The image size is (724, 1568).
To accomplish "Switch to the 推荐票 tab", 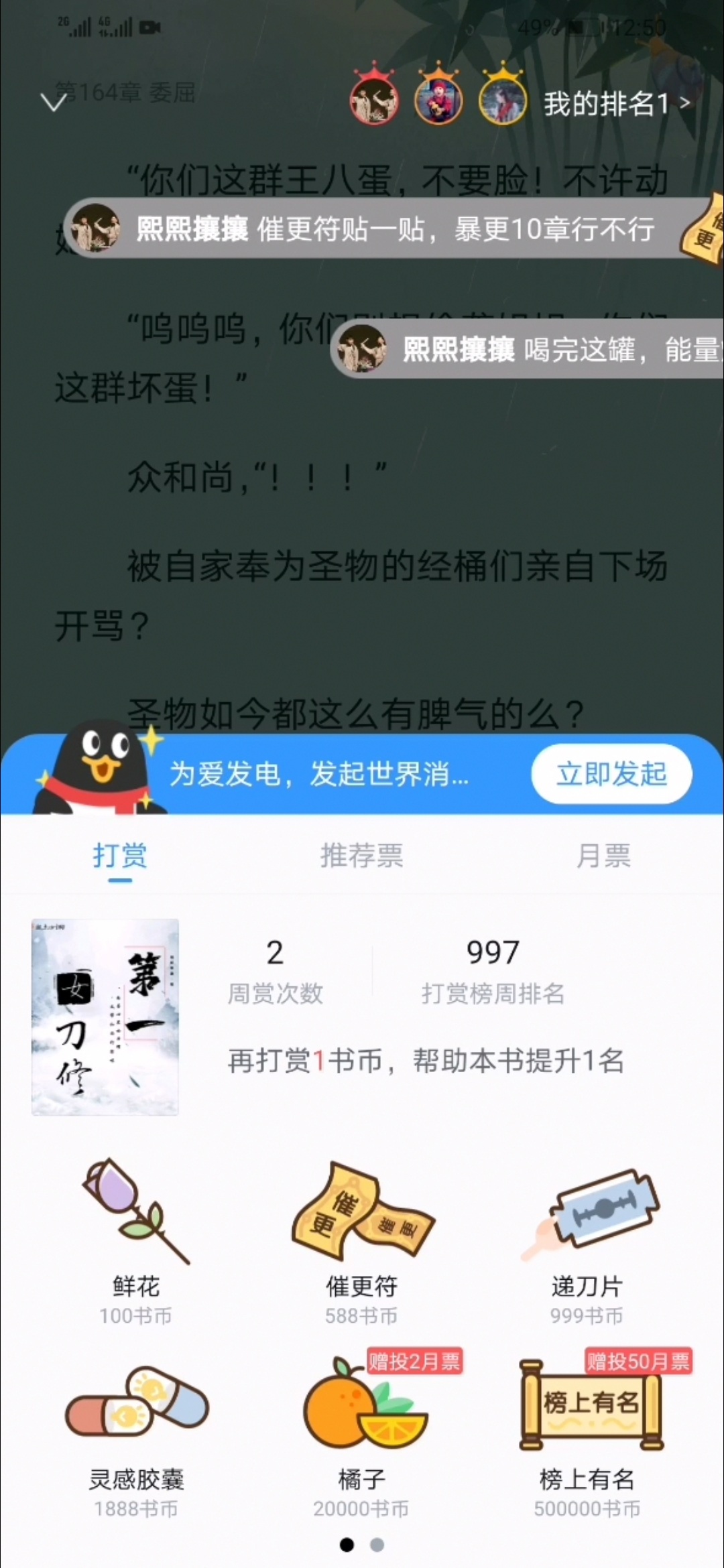I will pos(361,856).
